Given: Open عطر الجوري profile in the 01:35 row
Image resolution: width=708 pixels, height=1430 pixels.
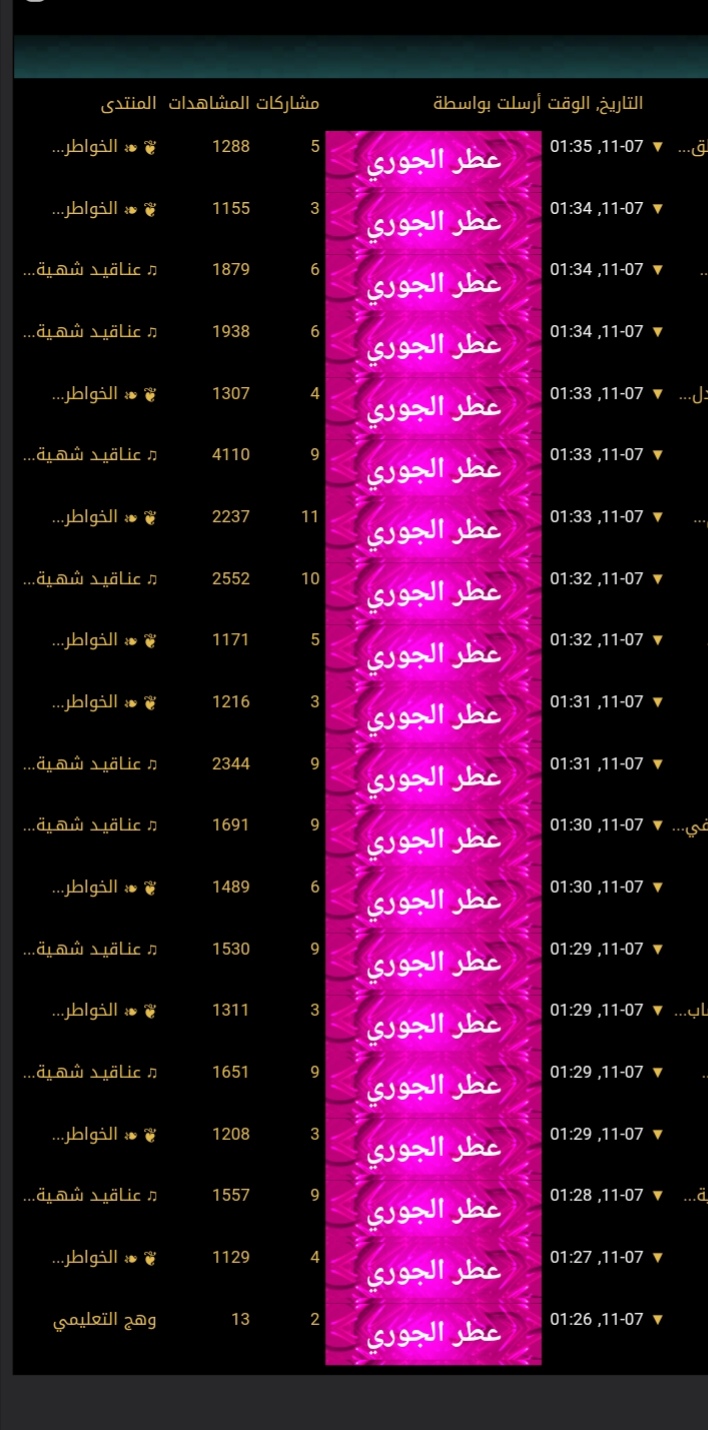Looking at the screenshot, I should click(433, 160).
